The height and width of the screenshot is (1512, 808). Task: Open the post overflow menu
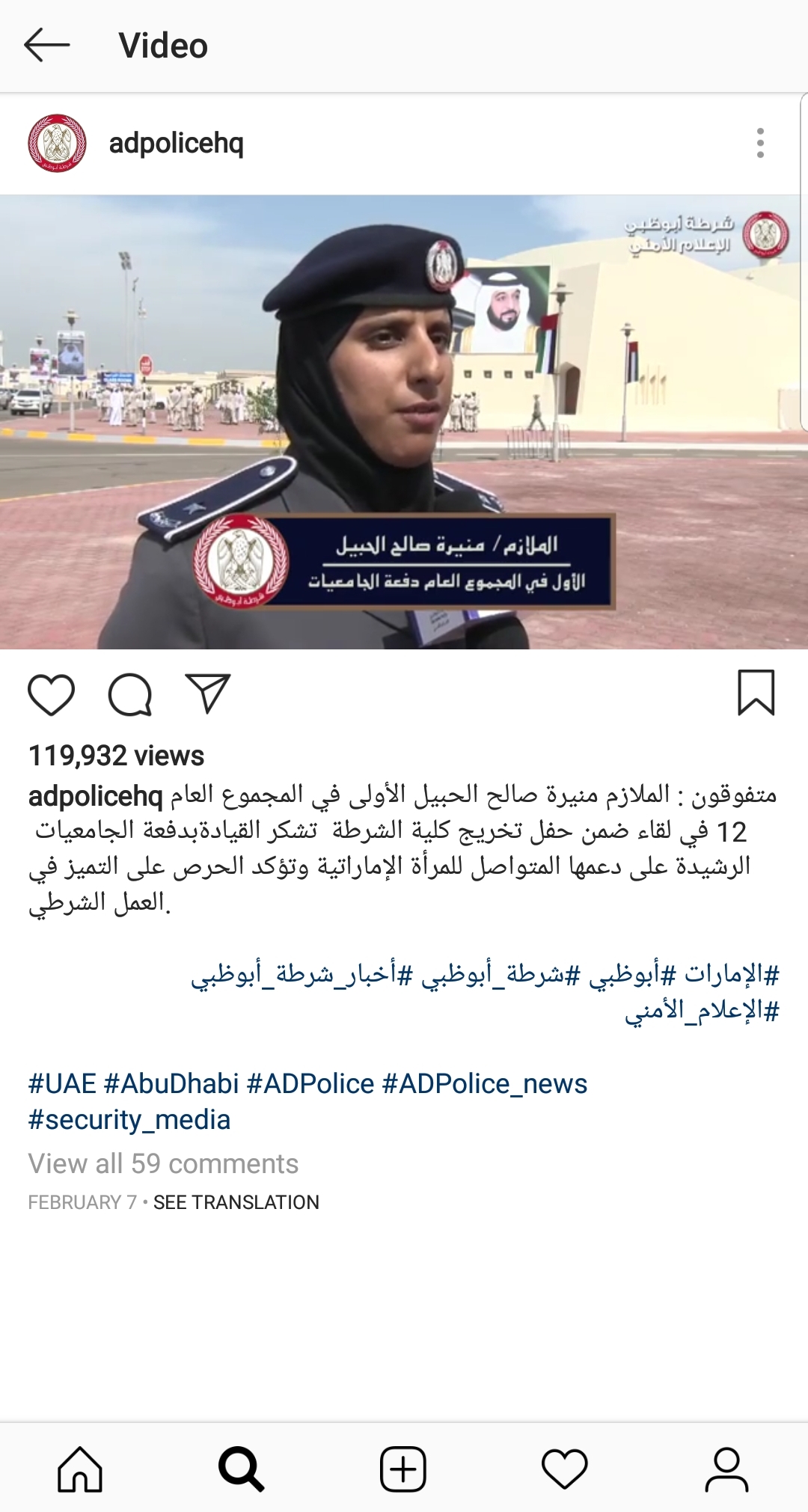coord(760,143)
